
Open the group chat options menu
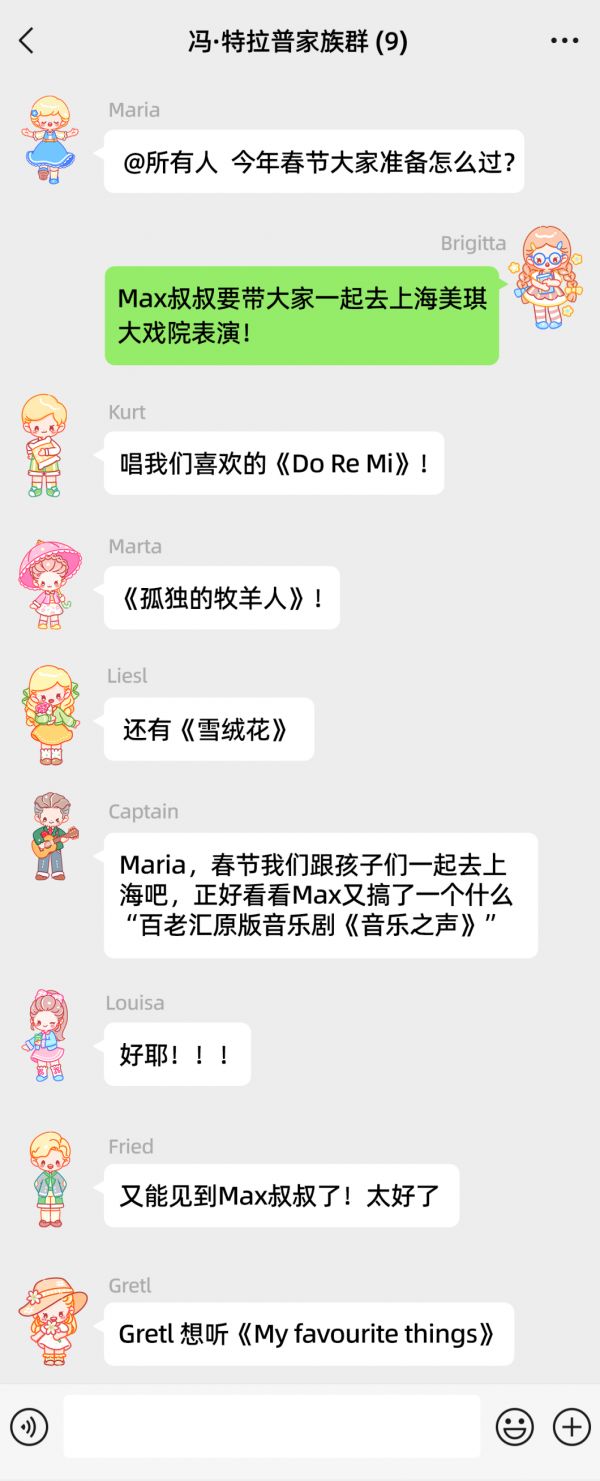(x=565, y=41)
